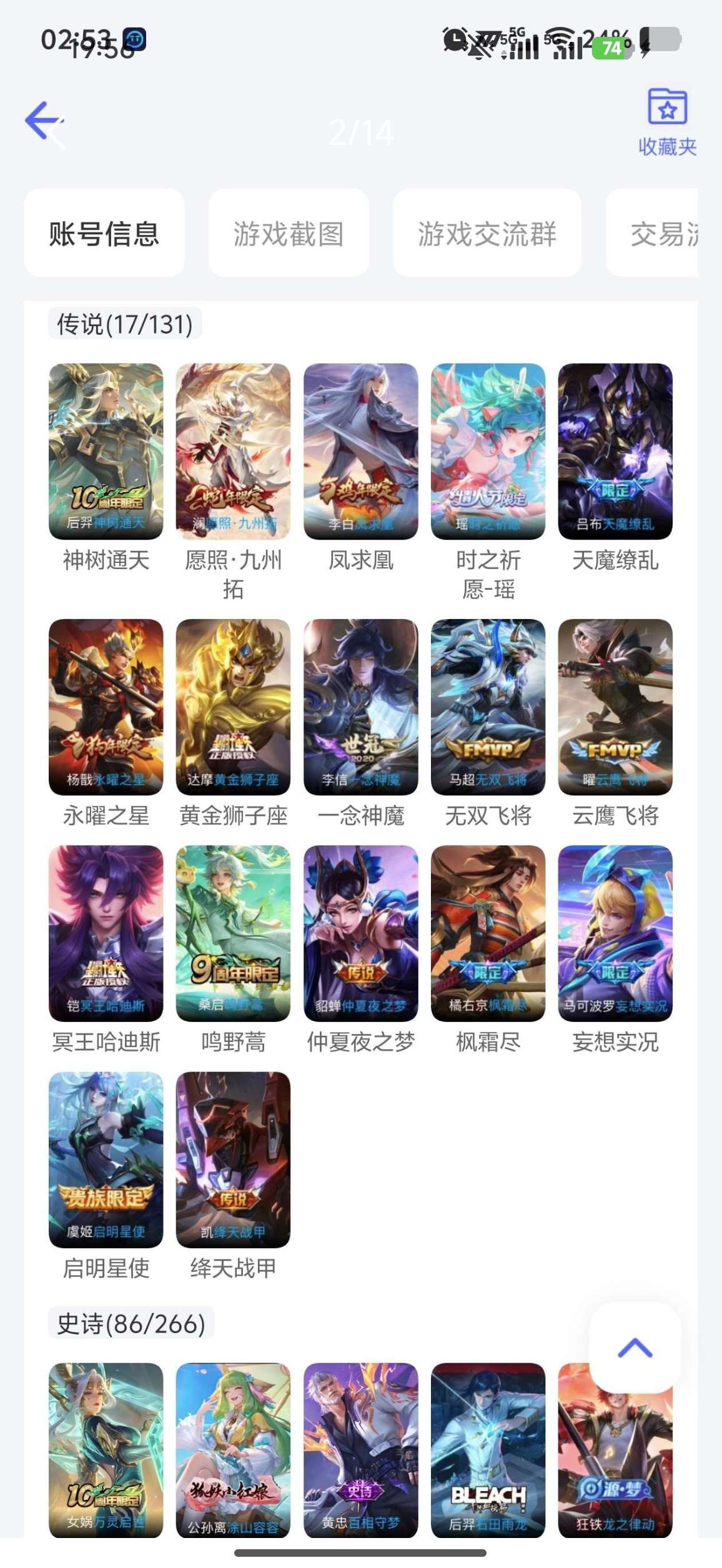View the 黄金狮子座 skin tile
722x1568 pixels.
pos(233,707)
